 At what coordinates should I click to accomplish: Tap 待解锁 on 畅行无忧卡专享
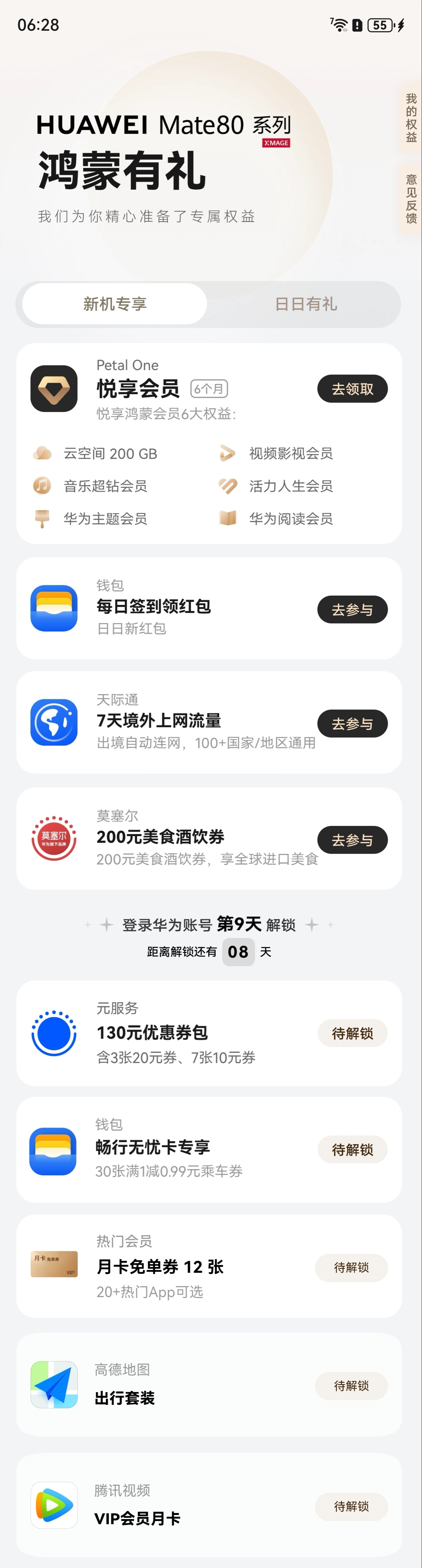352,1149
